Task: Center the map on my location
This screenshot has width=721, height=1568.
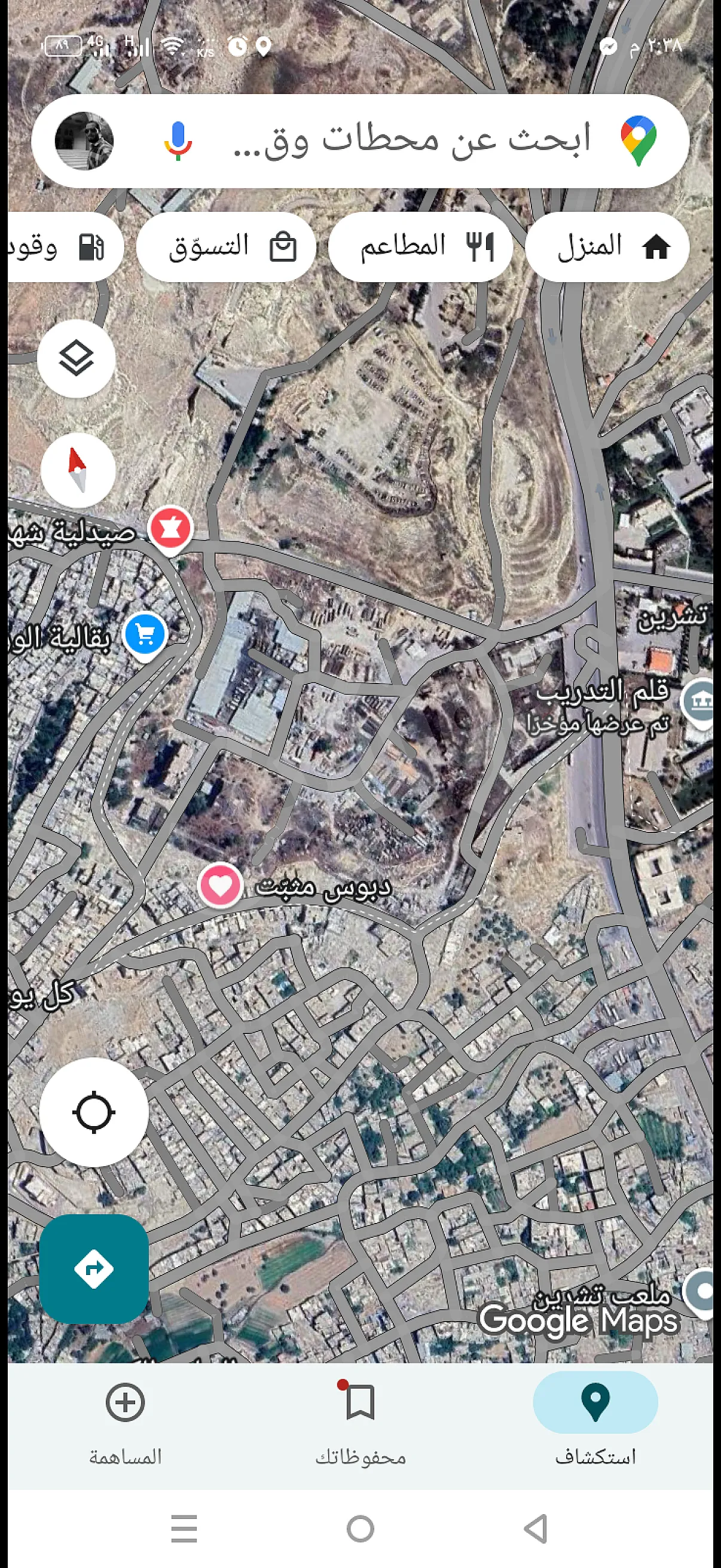Action: coord(94,1113)
